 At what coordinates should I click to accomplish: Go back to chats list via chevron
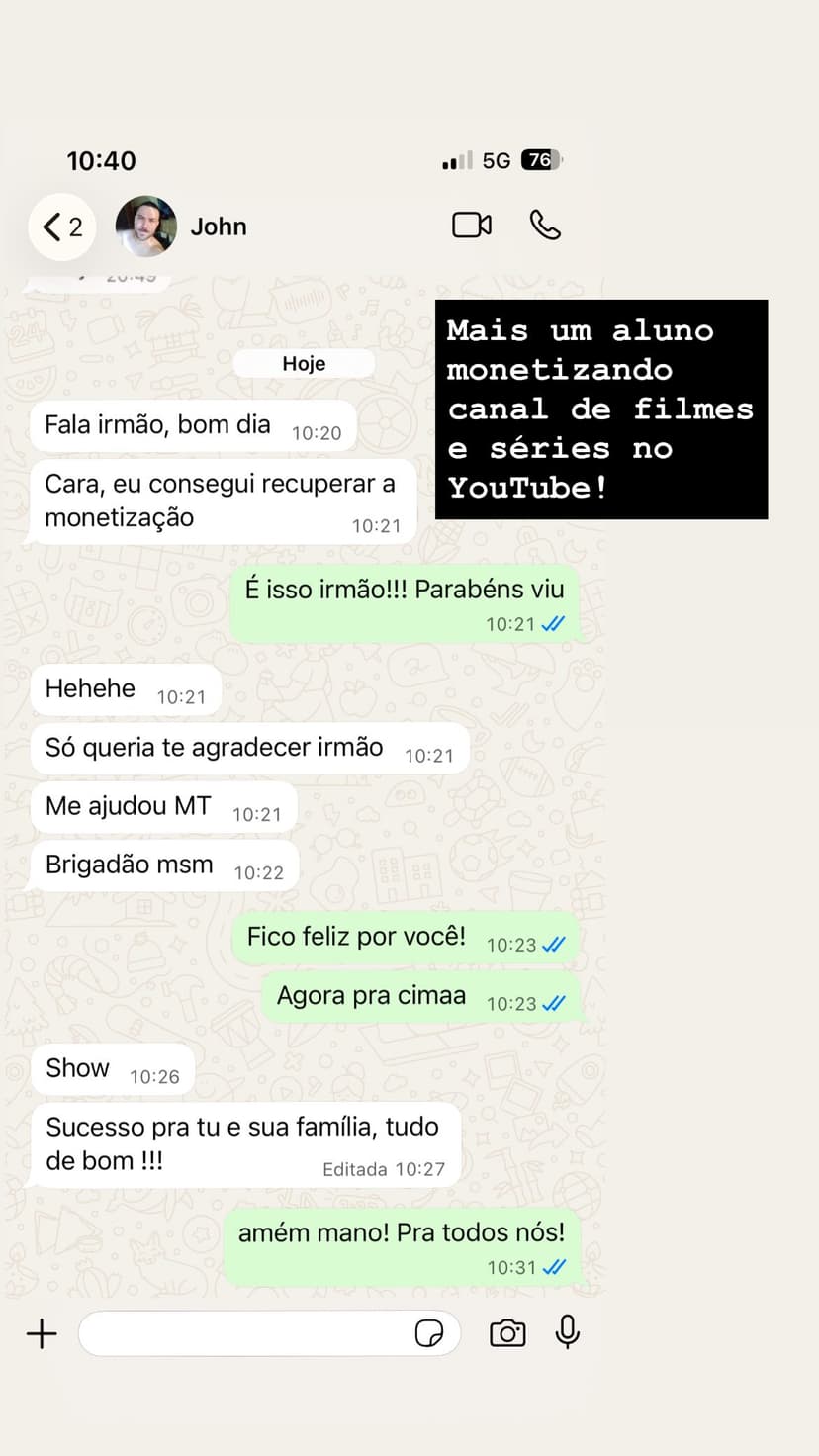click(54, 226)
